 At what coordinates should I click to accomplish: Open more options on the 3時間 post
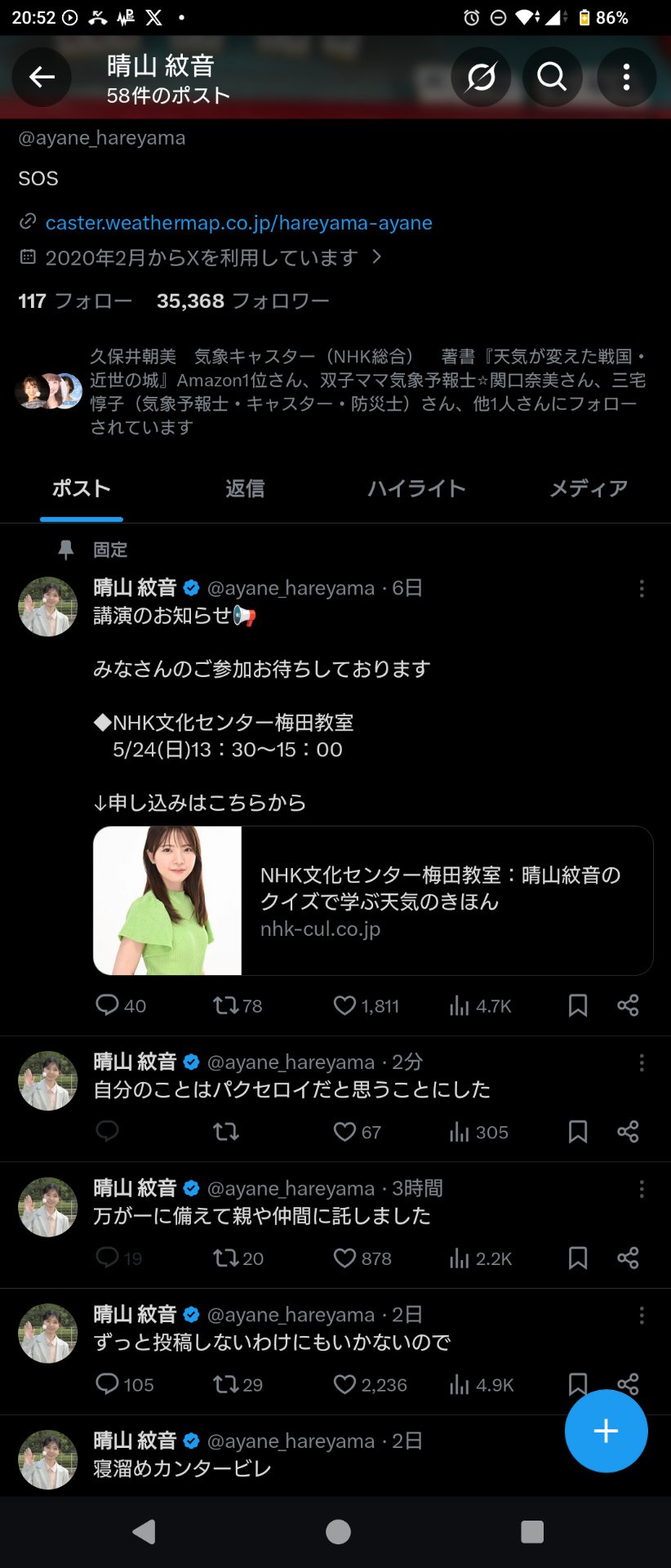(642, 1189)
